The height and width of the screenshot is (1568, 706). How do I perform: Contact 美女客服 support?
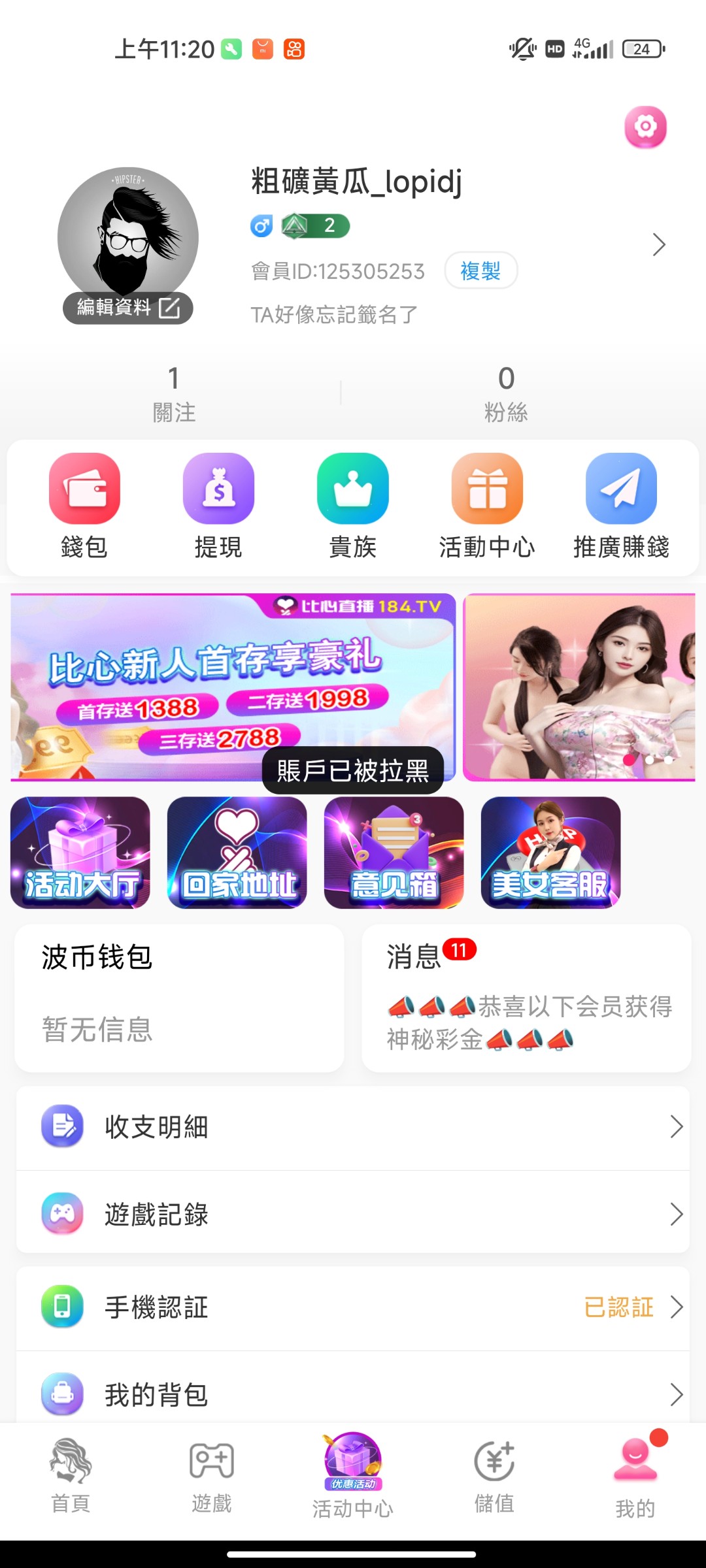(550, 853)
